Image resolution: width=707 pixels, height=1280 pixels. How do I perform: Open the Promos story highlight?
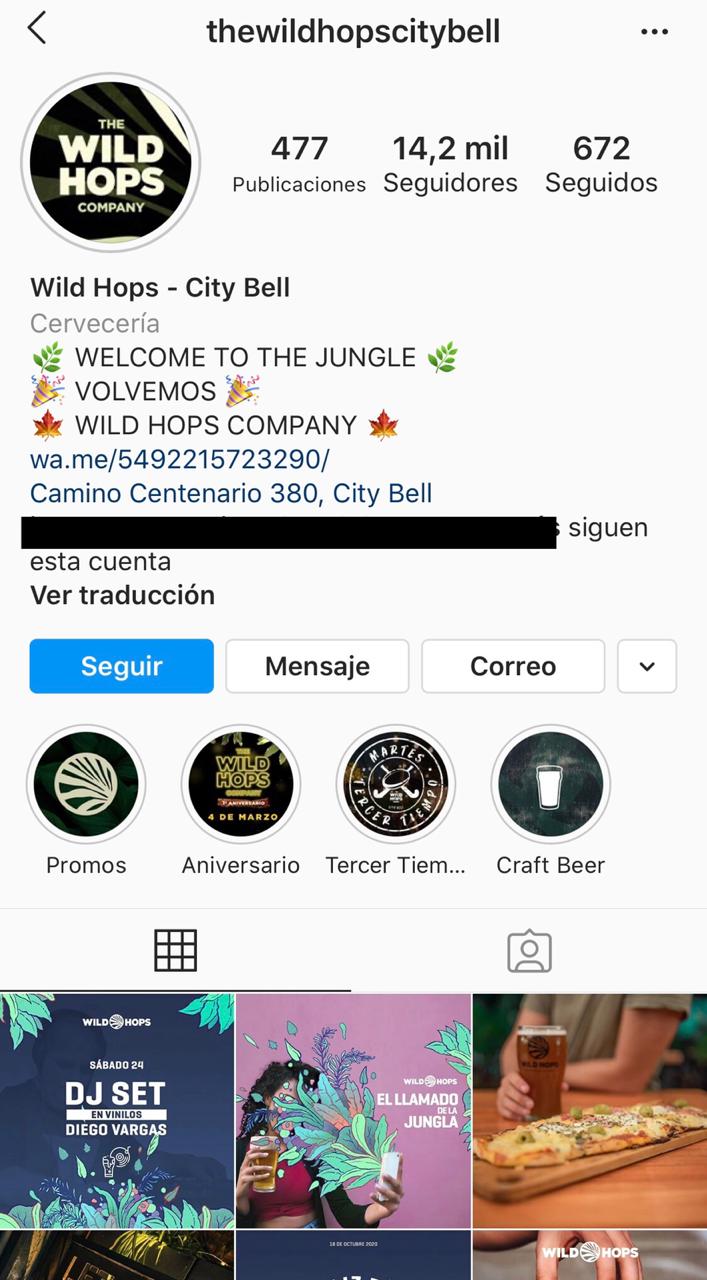[86, 785]
